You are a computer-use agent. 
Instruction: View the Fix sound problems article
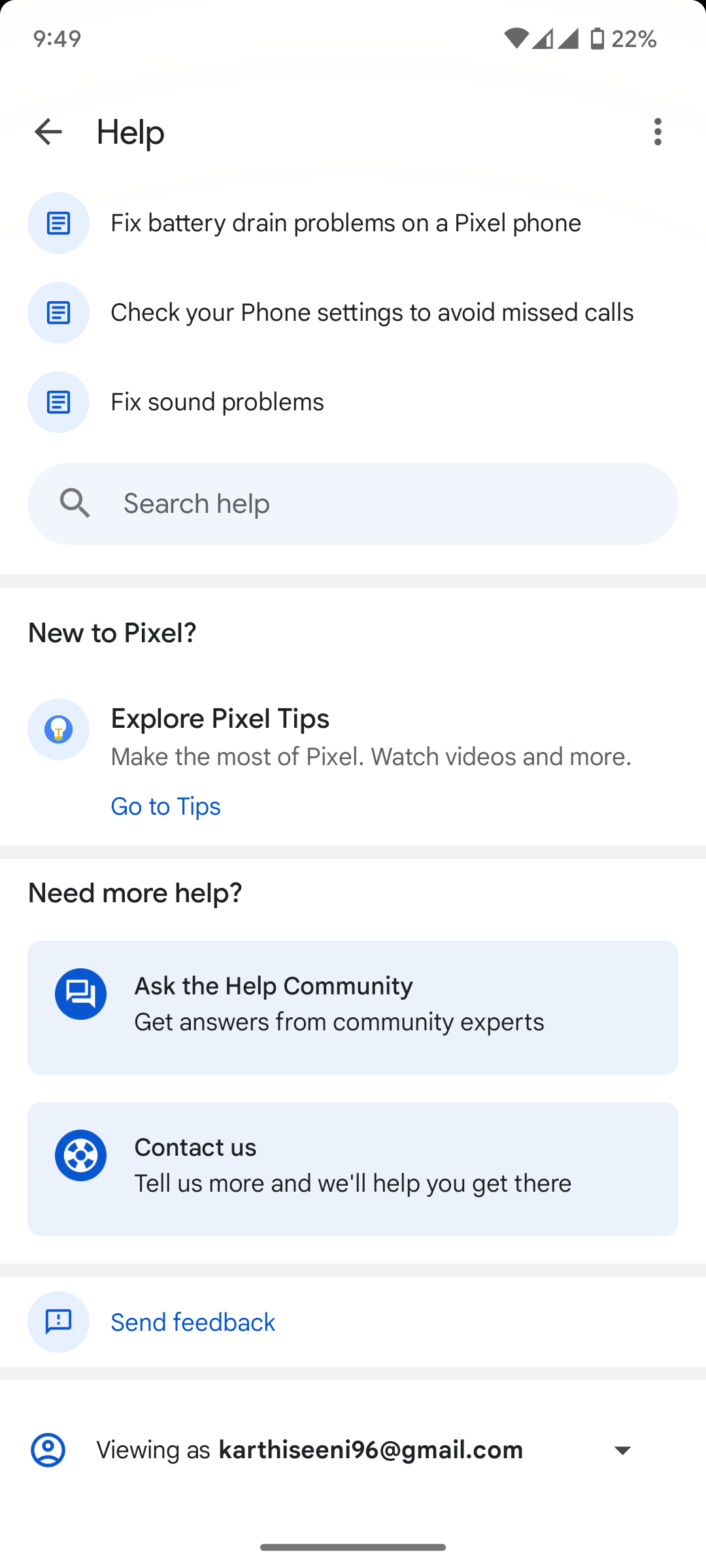(217, 402)
